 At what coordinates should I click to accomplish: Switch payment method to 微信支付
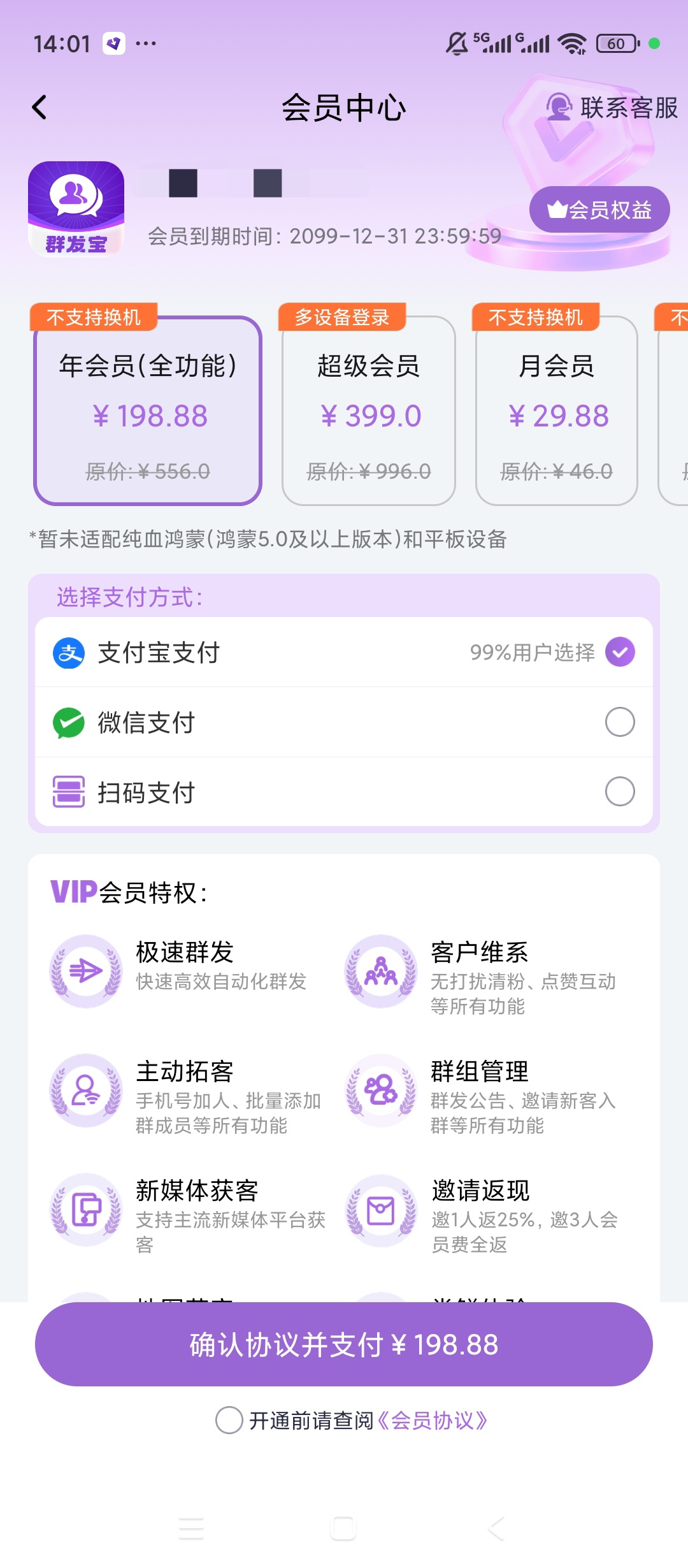pyautogui.click(x=344, y=722)
